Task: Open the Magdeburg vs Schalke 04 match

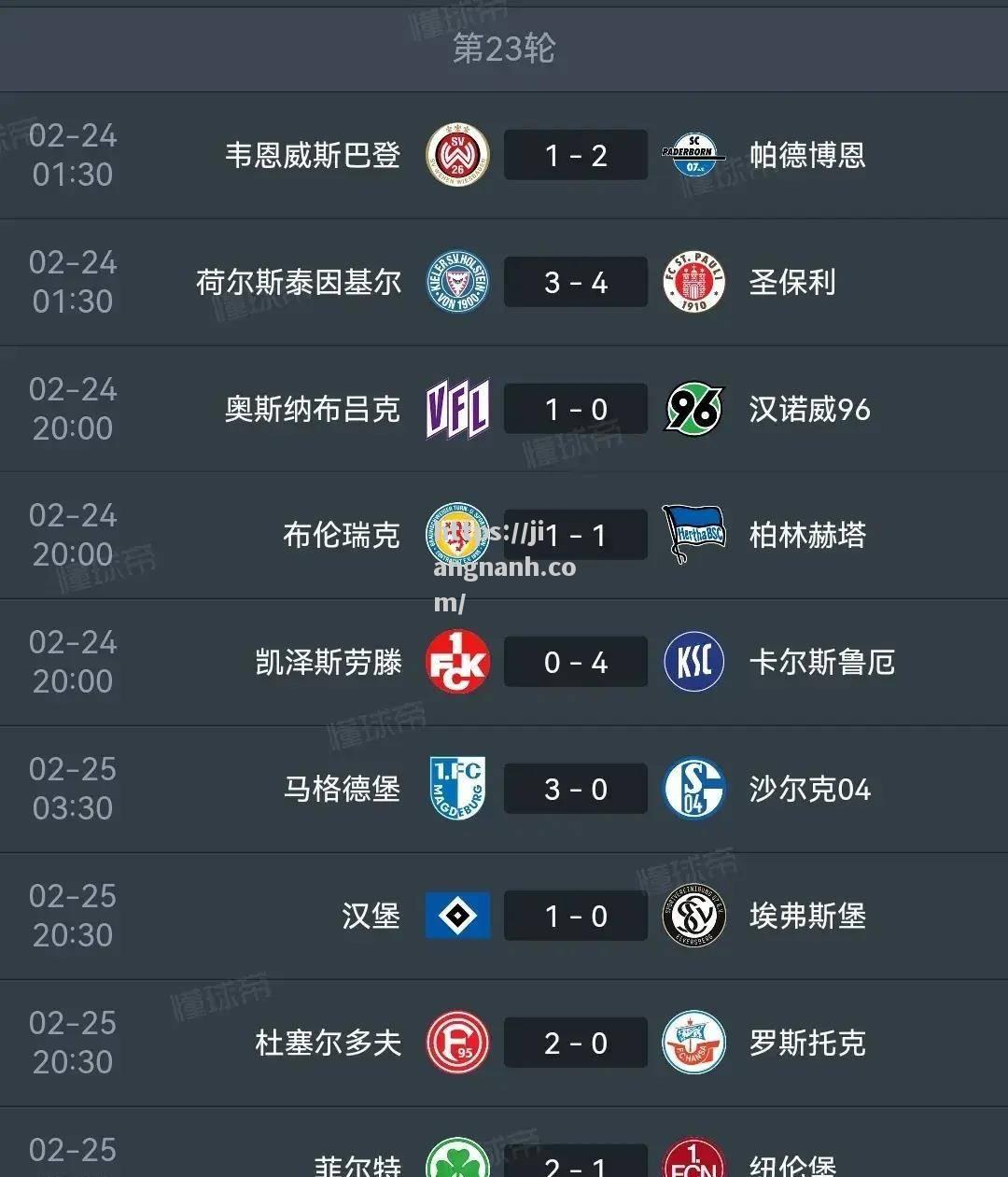Action: coord(575,790)
